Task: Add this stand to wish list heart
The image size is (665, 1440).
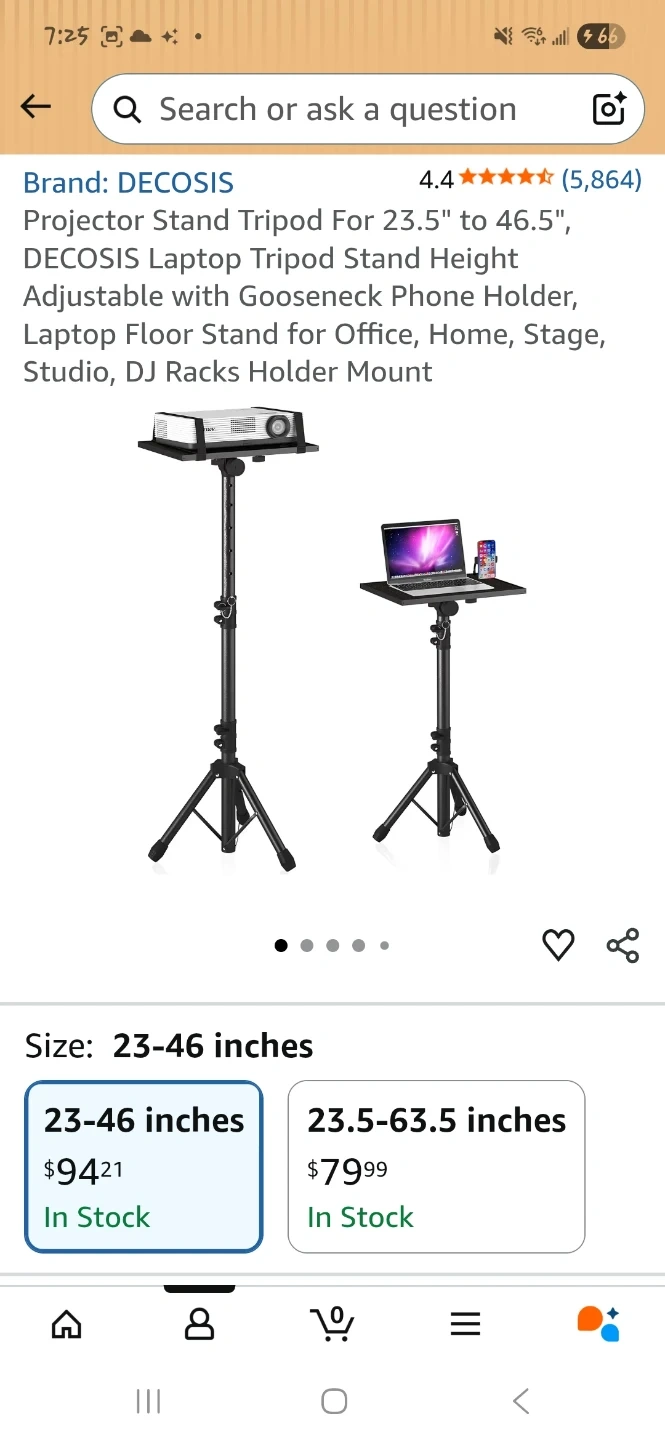Action: click(558, 945)
